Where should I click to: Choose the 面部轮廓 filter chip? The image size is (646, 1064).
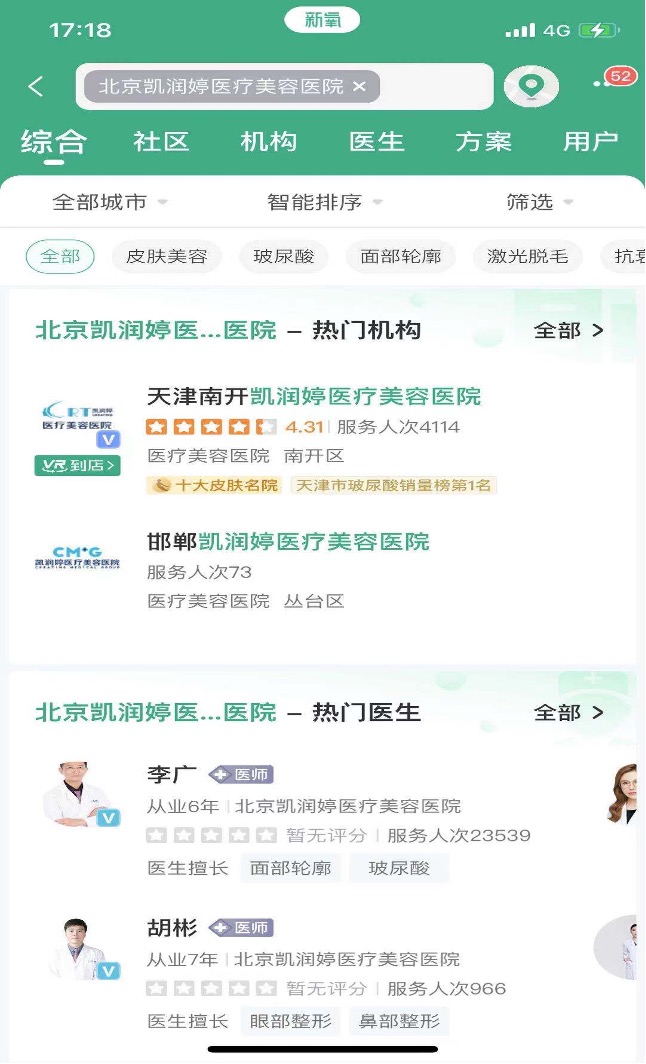(401, 257)
